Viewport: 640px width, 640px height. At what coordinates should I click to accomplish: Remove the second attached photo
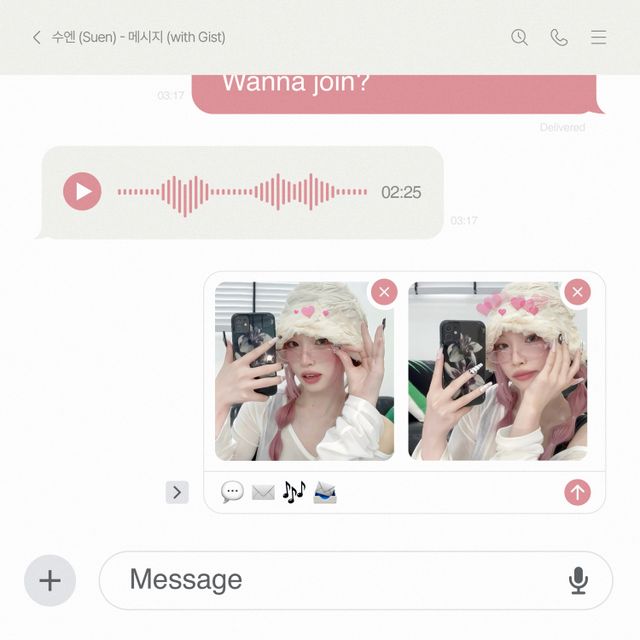tap(577, 292)
